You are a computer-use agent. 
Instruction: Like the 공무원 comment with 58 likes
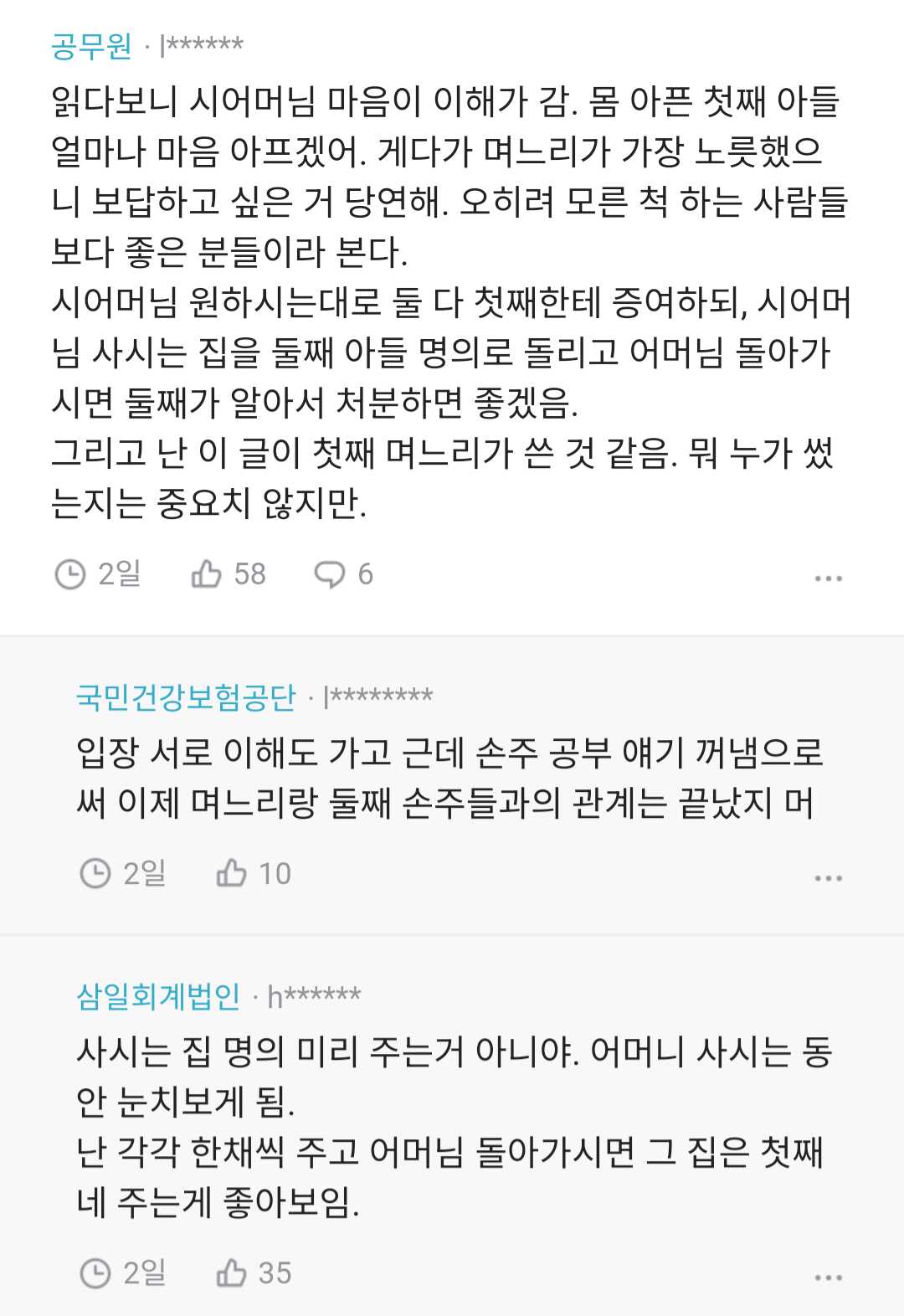tap(207, 574)
